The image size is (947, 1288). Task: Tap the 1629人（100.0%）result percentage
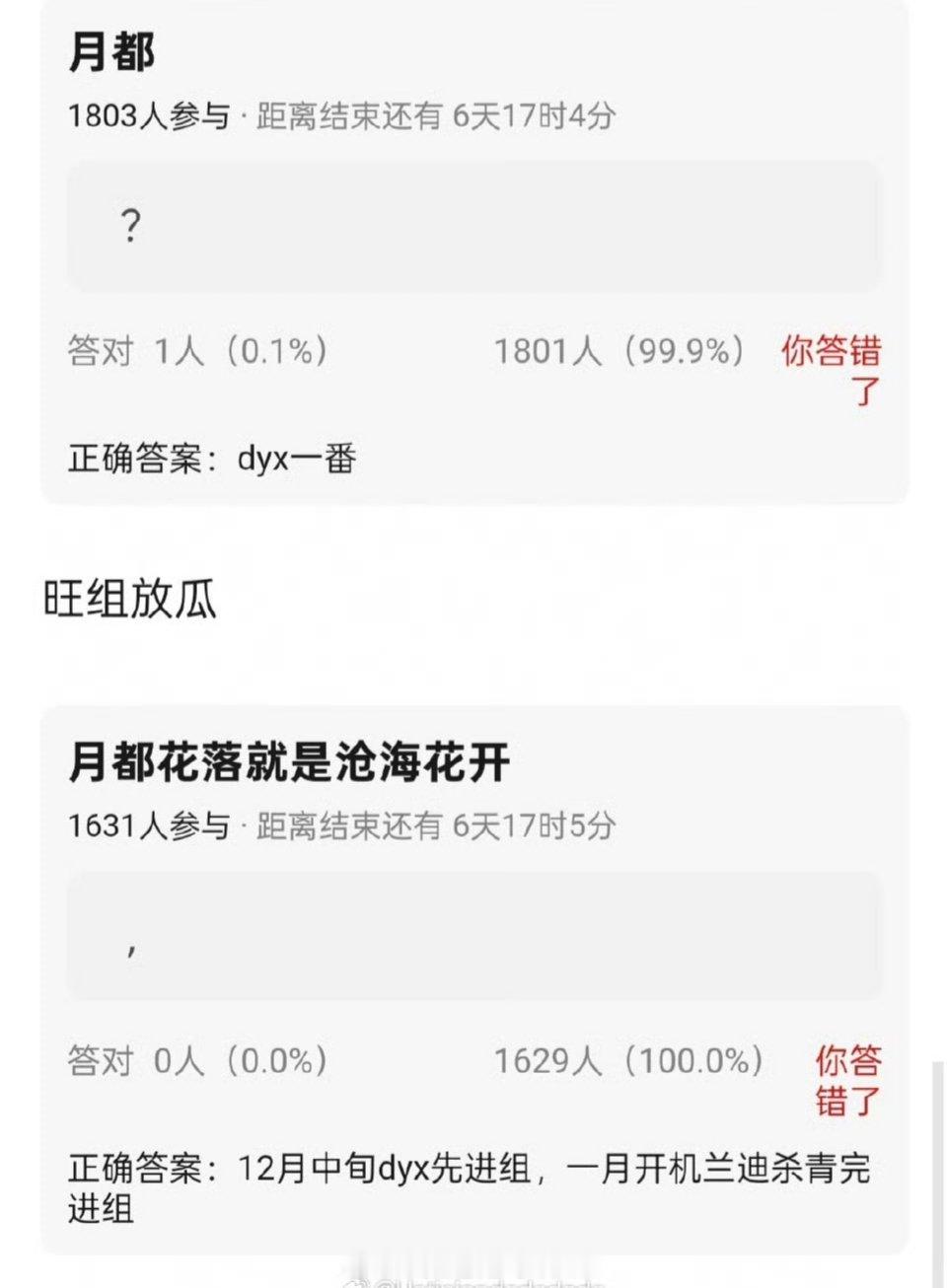point(627,1061)
